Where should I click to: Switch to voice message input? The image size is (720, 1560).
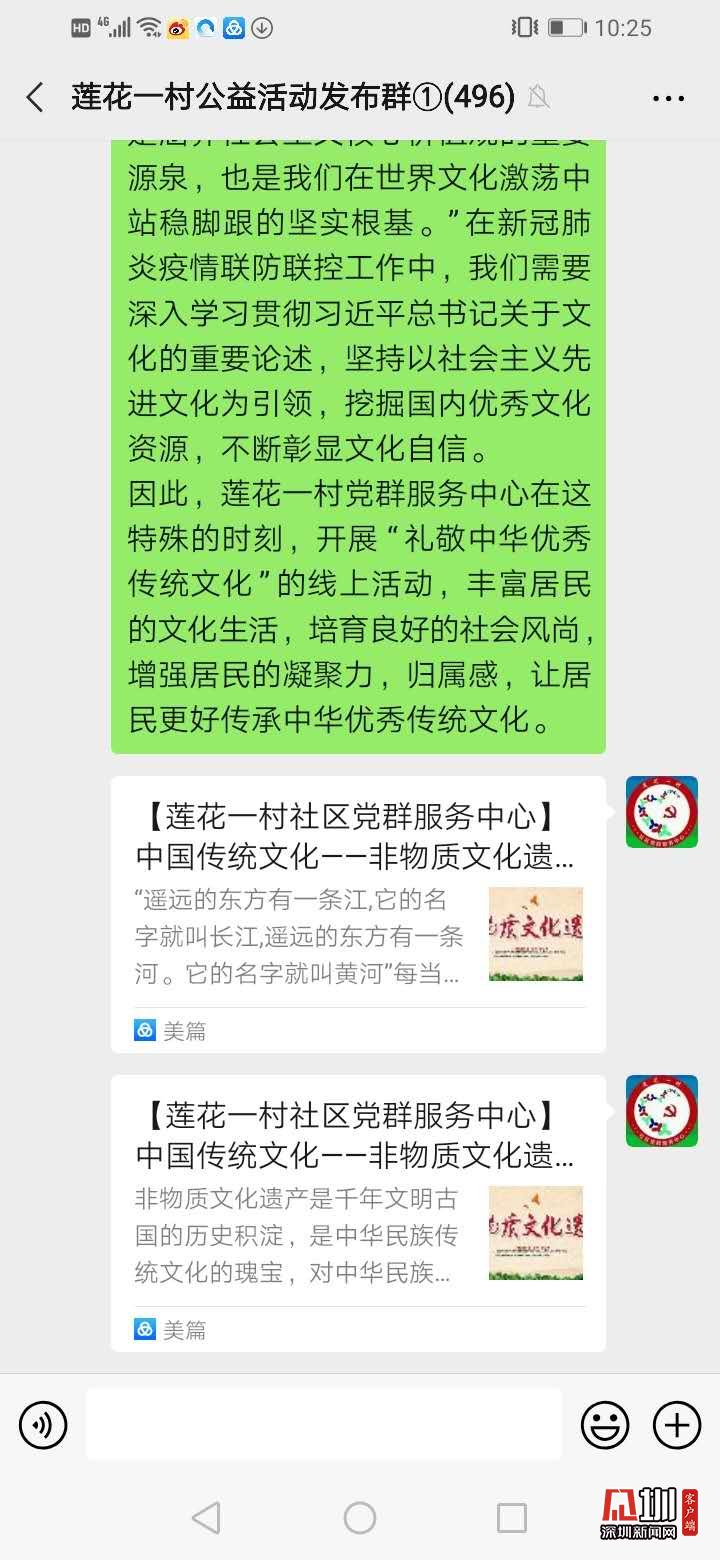coord(43,1424)
